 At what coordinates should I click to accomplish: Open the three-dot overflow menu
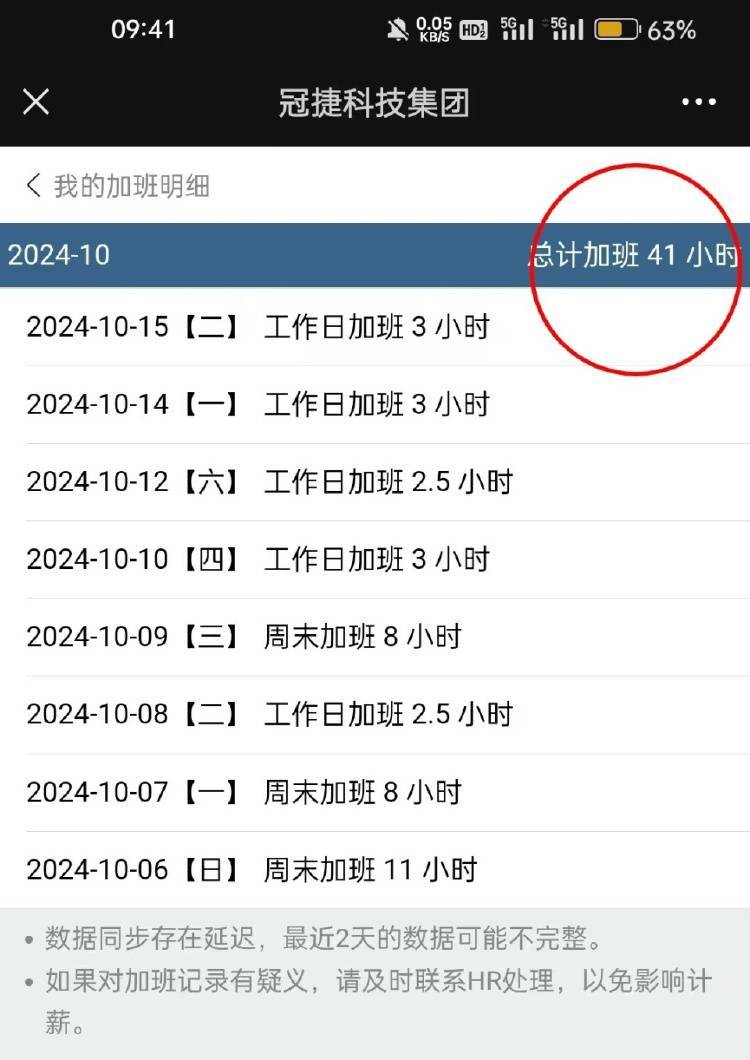[x=698, y=102]
